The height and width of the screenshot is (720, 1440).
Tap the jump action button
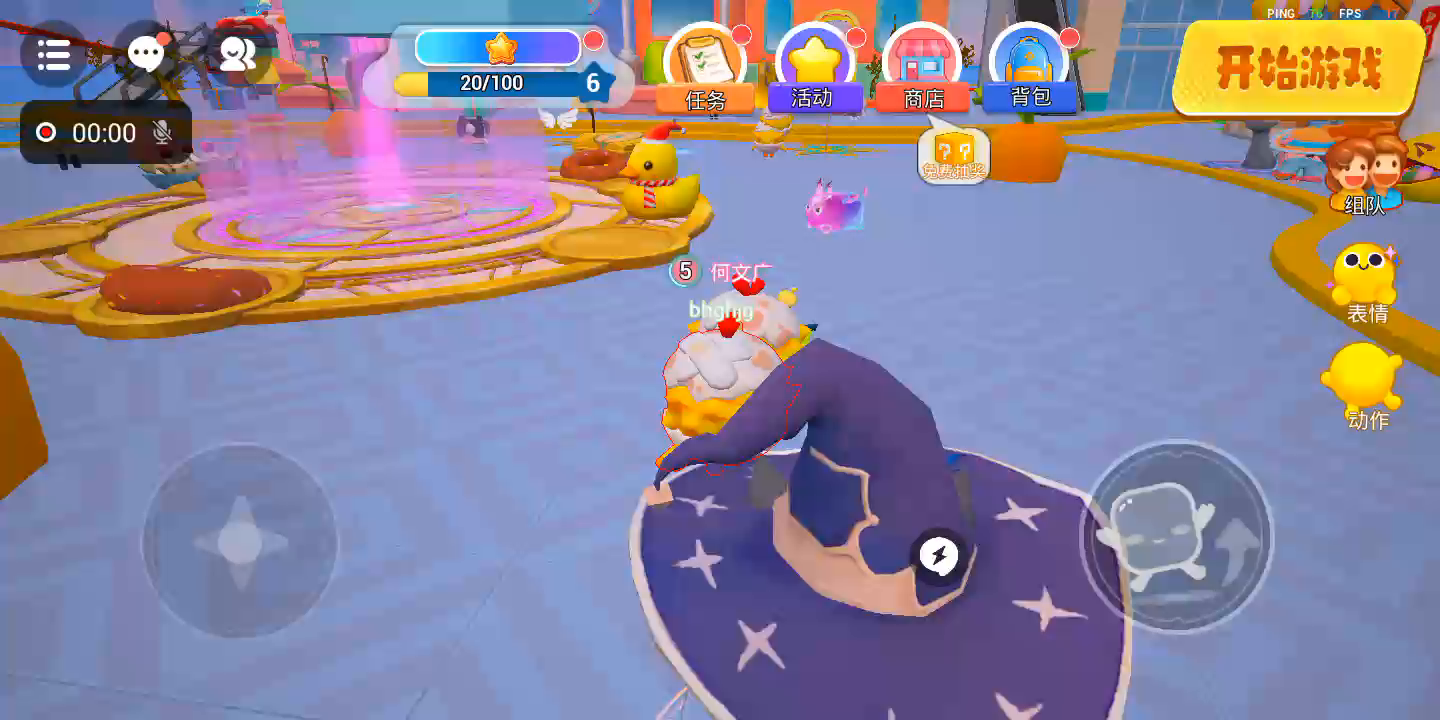tap(1176, 537)
